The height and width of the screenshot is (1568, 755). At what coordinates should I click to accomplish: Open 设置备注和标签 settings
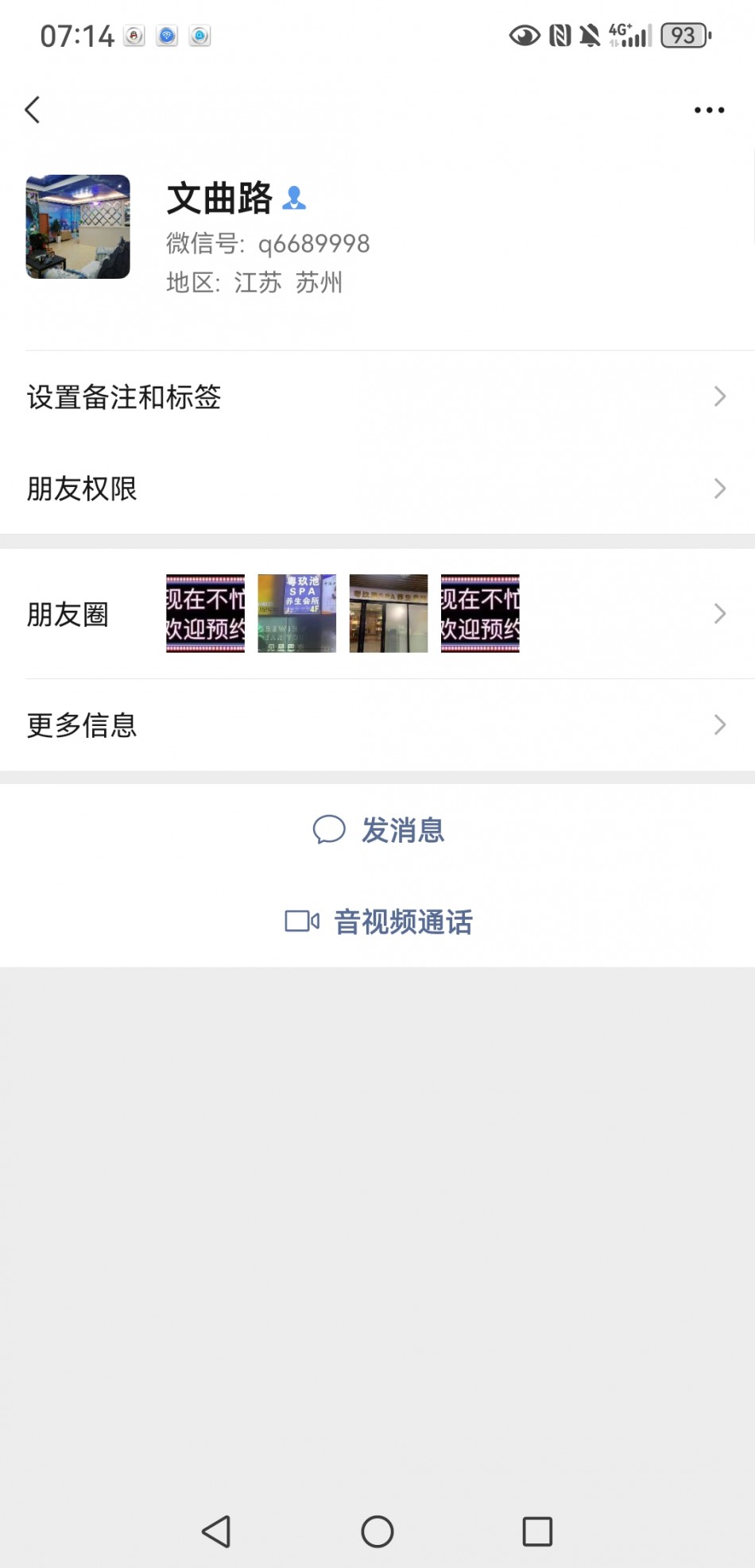(377, 396)
